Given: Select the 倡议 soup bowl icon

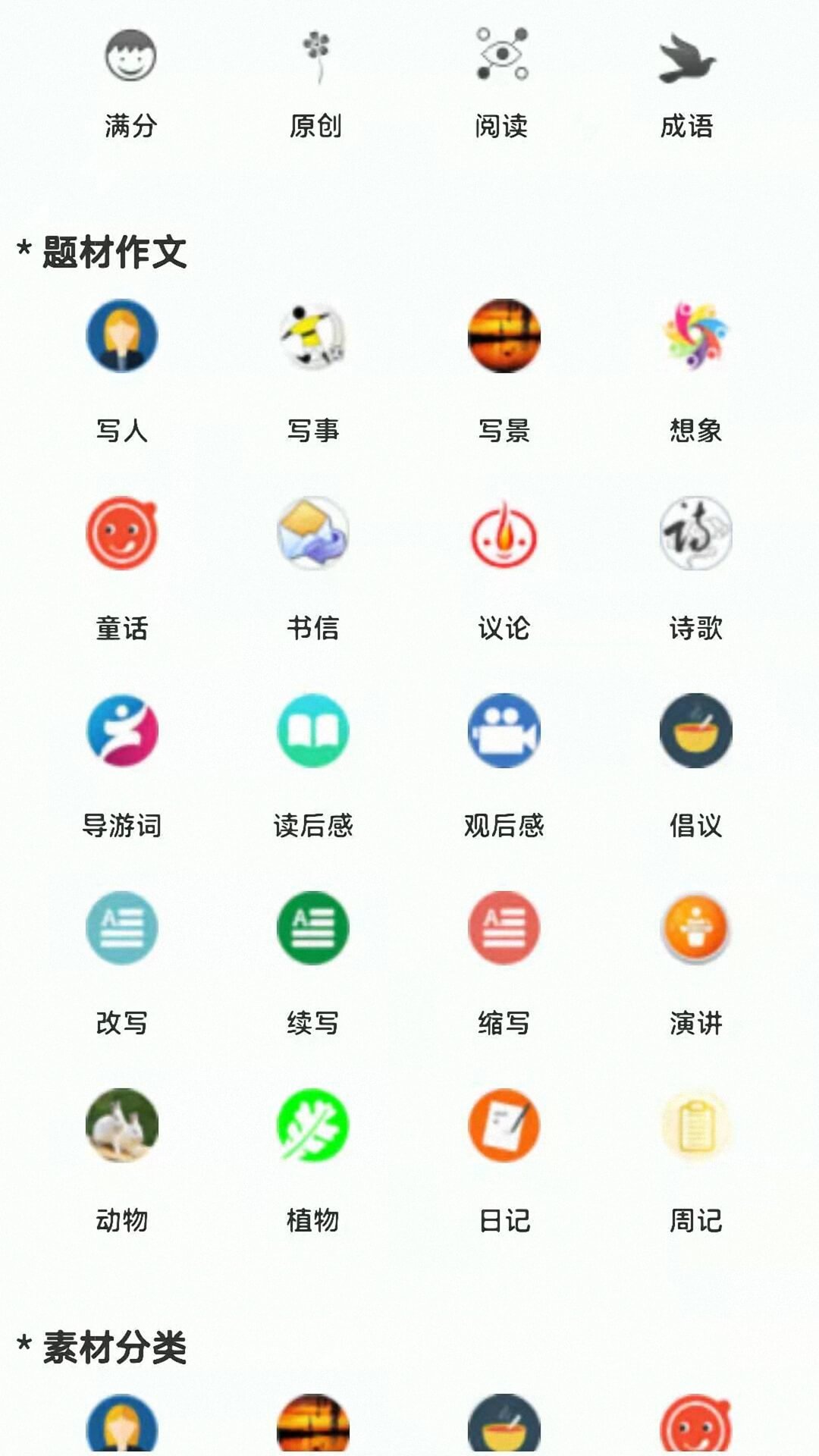Looking at the screenshot, I should (x=695, y=730).
